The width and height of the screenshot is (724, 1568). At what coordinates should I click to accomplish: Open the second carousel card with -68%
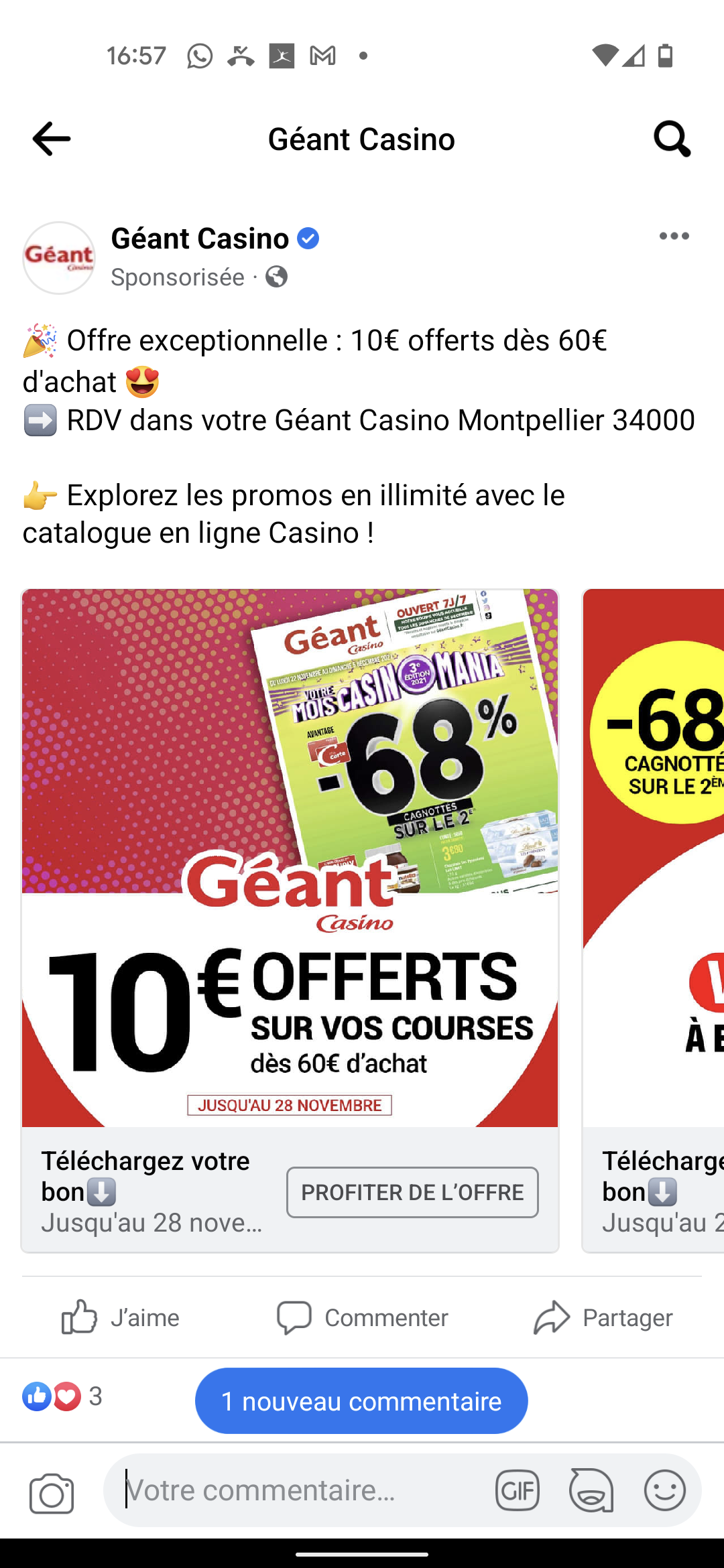click(x=654, y=920)
